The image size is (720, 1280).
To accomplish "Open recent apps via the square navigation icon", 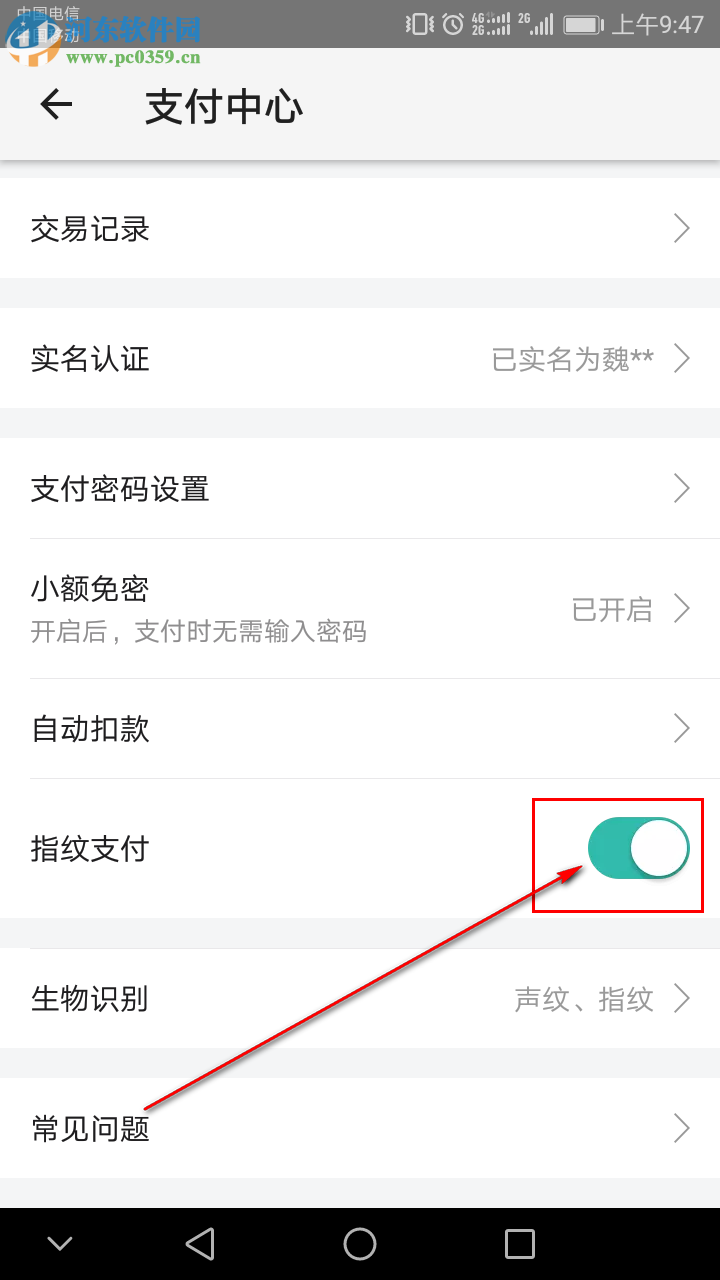I will tap(519, 1243).
